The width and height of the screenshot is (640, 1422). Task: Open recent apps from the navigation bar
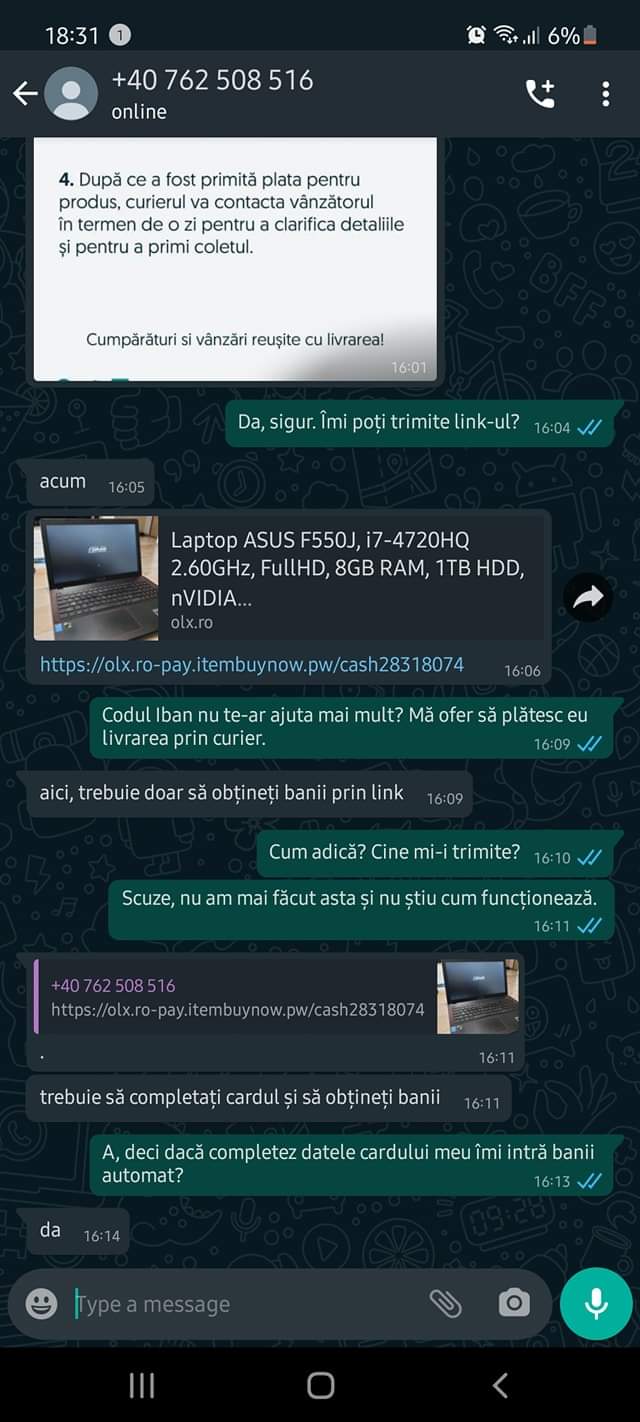click(141, 1385)
